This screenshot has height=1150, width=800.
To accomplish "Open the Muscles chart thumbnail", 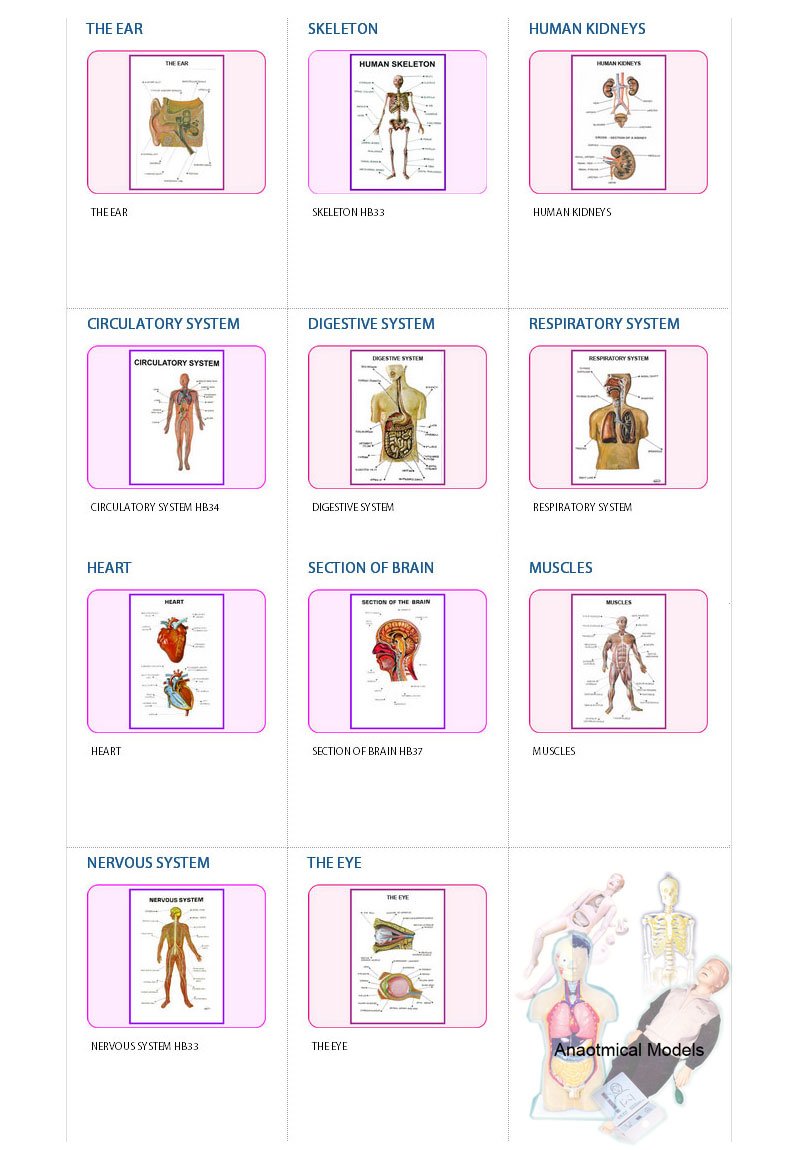I will tap(618, 661).
